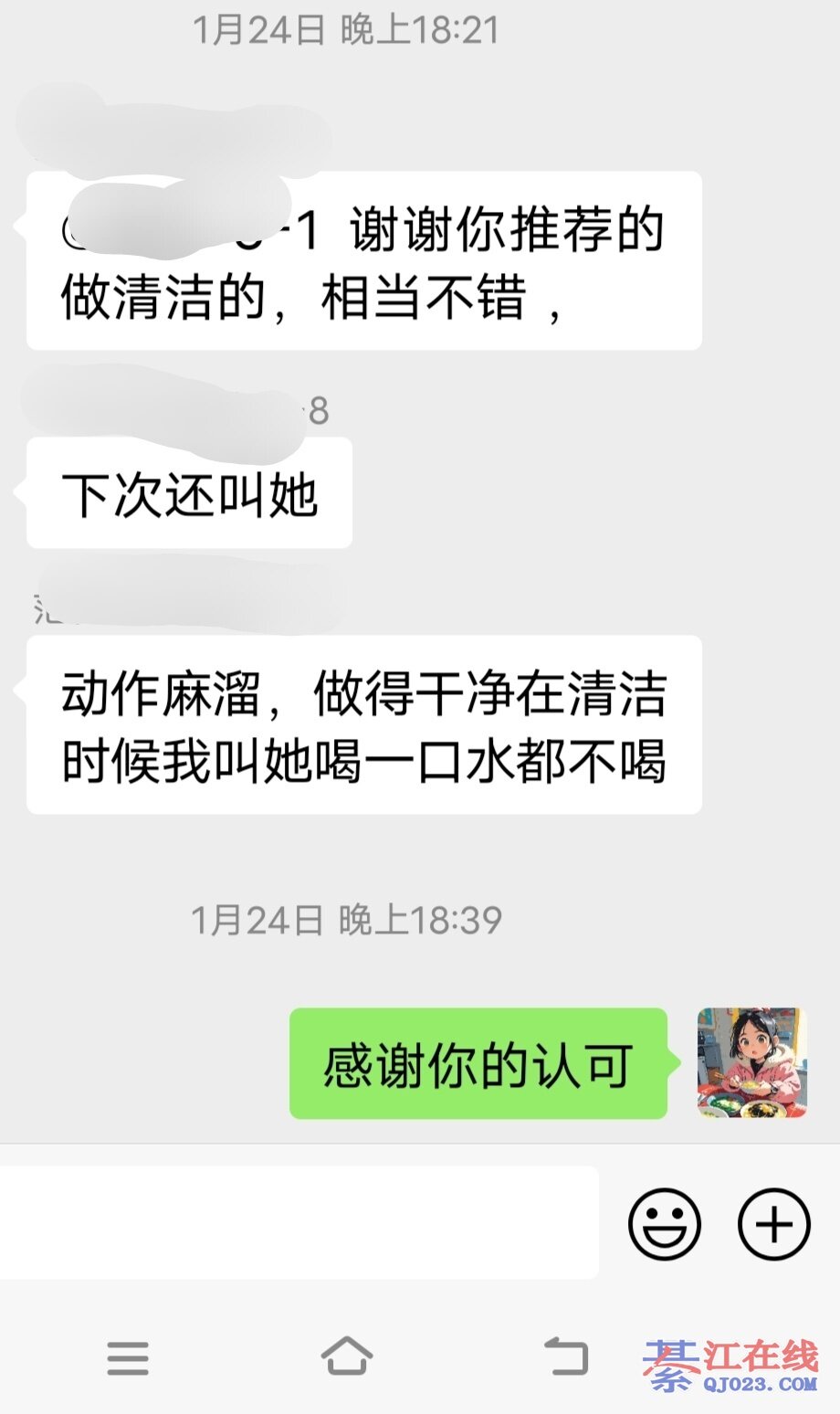
Task: Go to the phone home screen
Action: click(x=347, y=1356)
